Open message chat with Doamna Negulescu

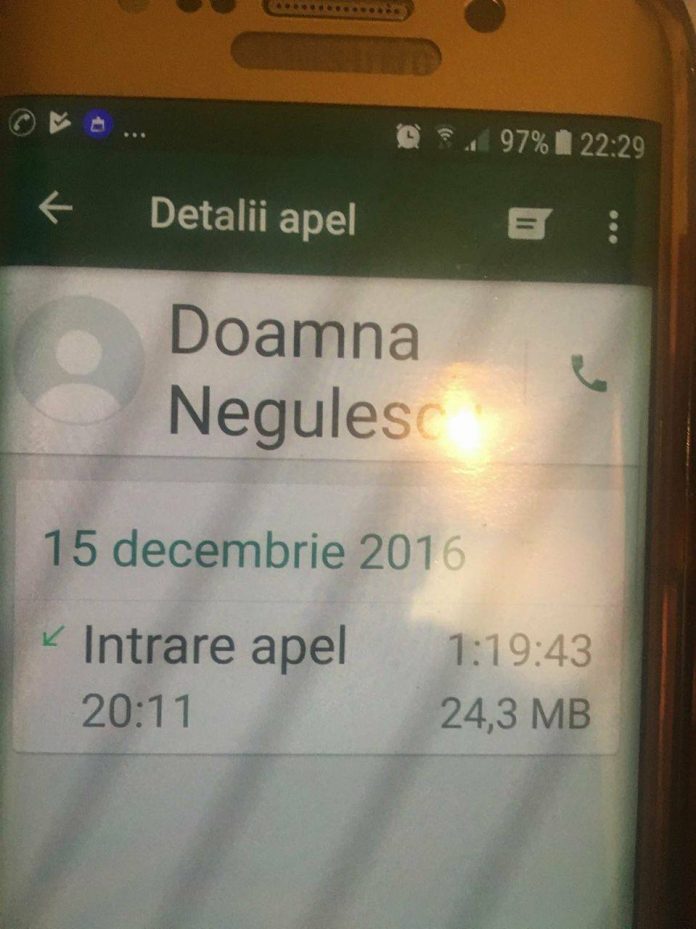[528, 225]
